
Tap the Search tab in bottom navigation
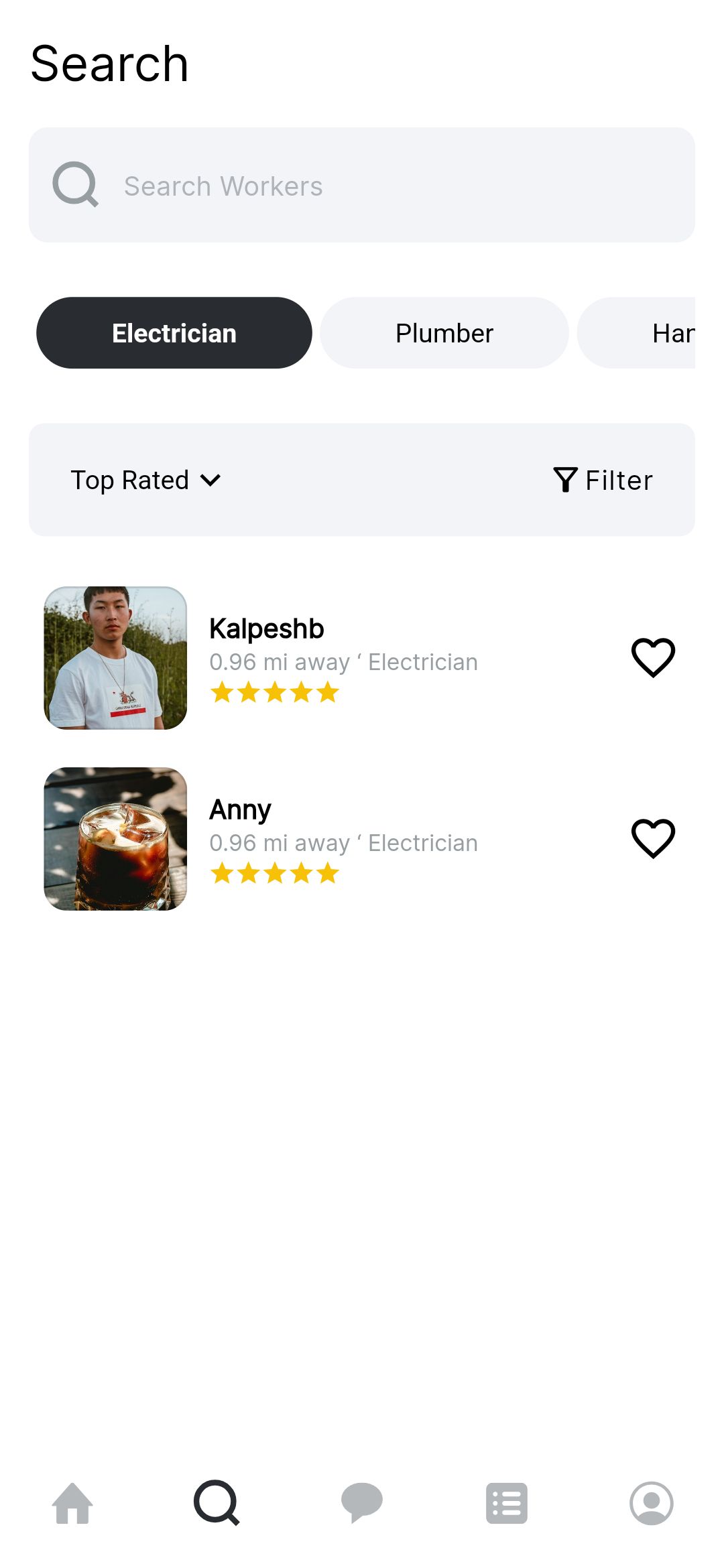[x=217, y=1503]
